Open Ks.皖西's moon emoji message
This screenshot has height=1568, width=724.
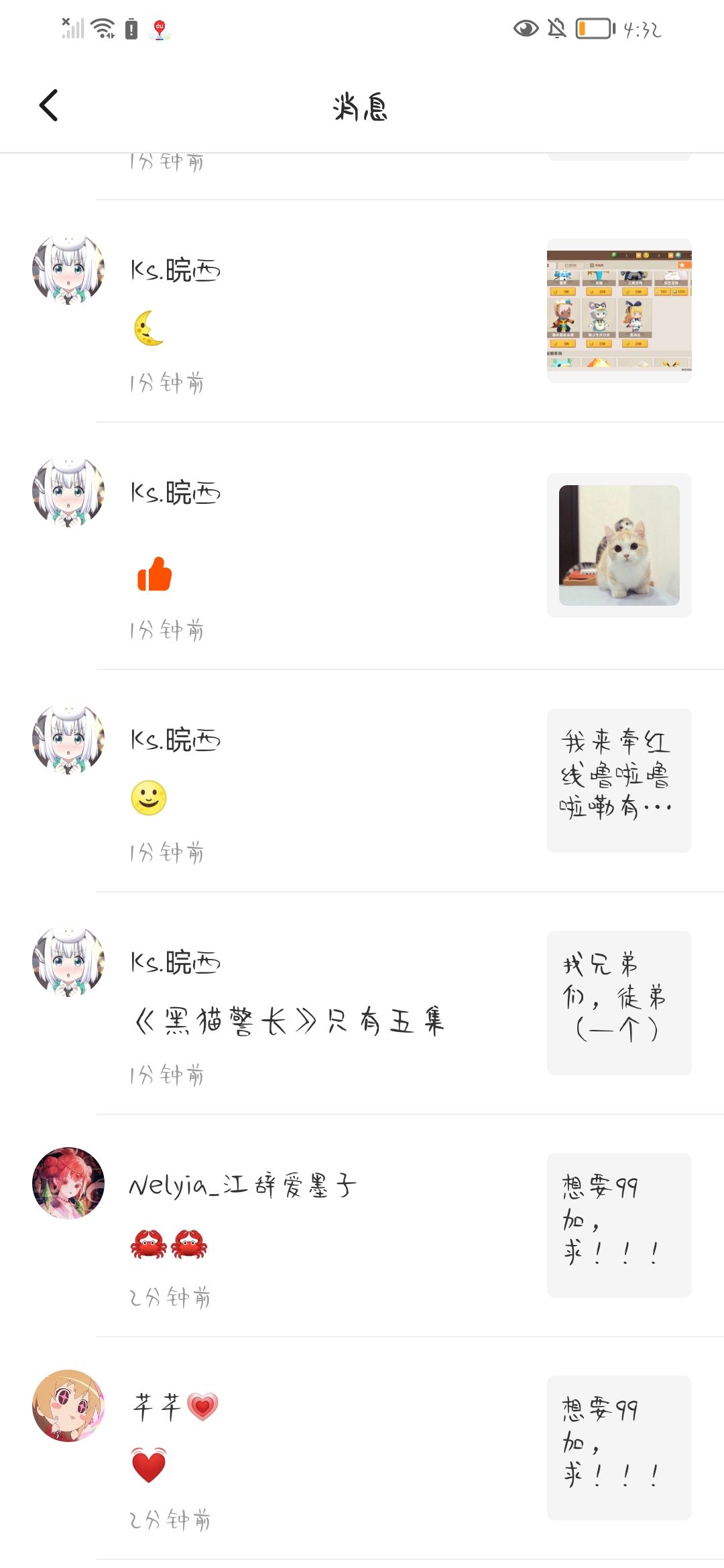pyautogui.click(x=149, y=328)
